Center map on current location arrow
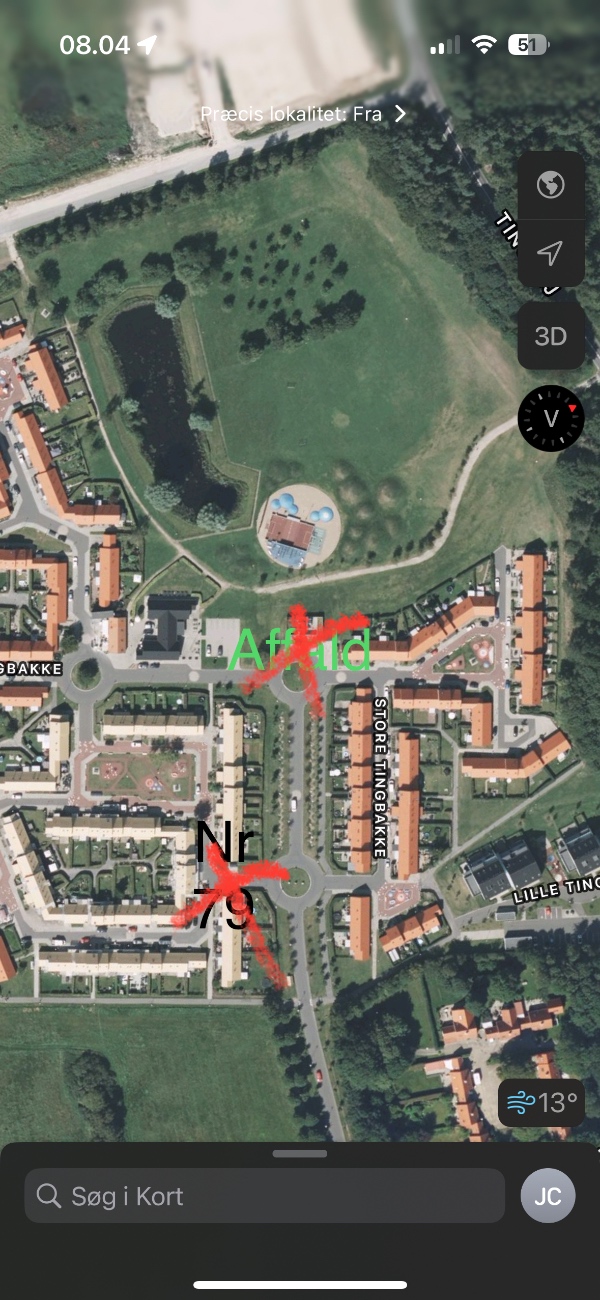The width and height of the screenshot is (600, 1300). pyautogui.click(x=551, y=253)
